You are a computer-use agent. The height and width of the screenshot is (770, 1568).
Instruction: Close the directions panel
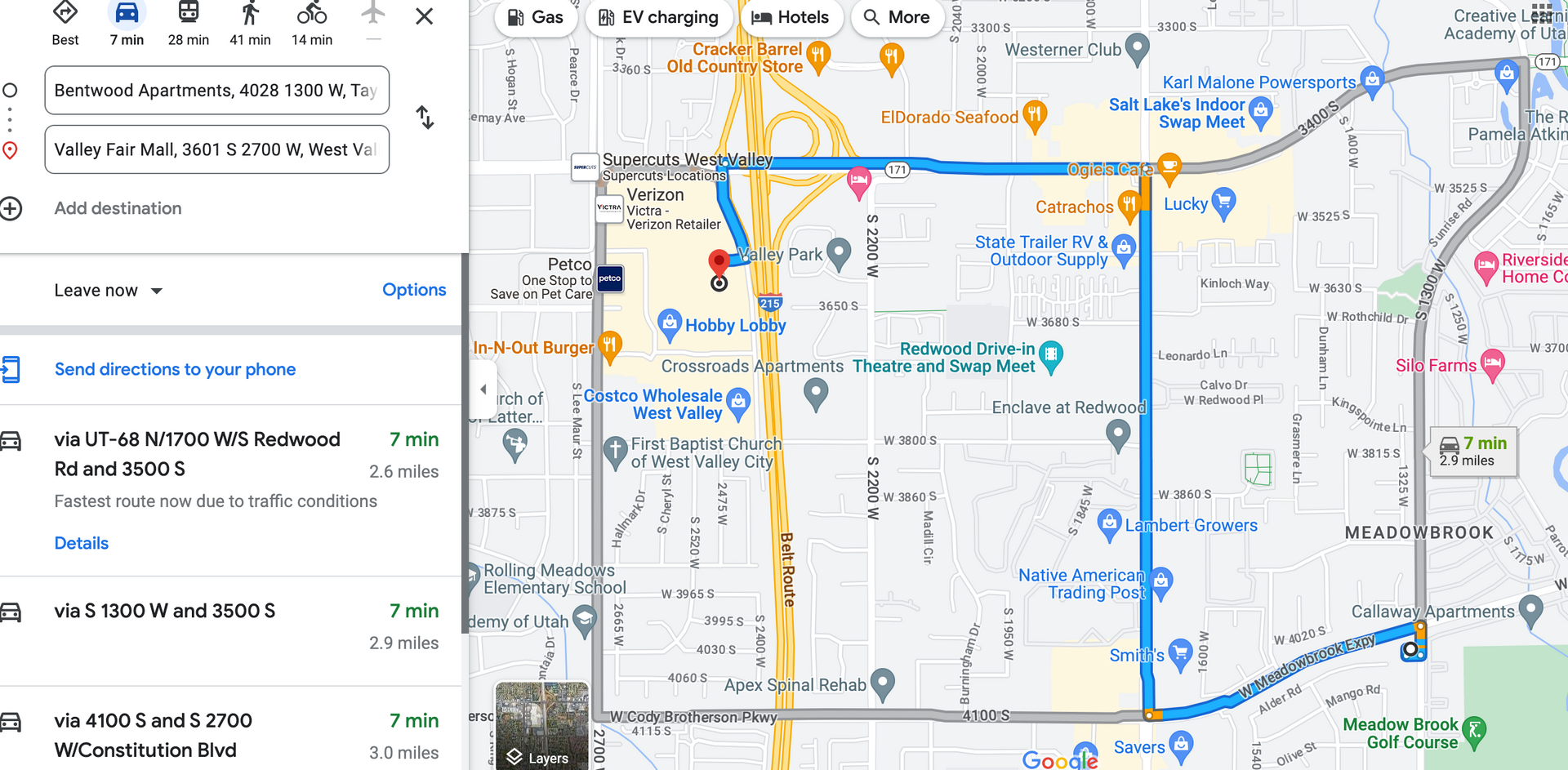point(424,16)
